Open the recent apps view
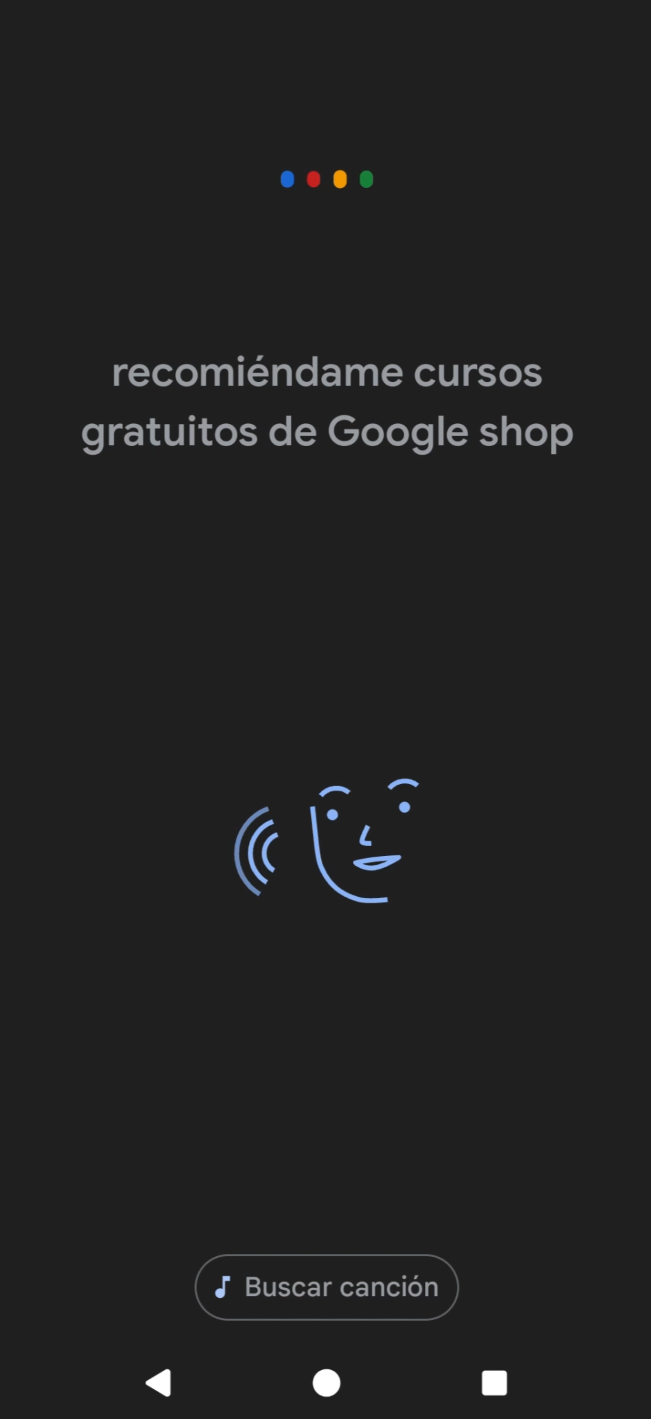The height and width of the screenshot is (1419, 651). [494, 1383]
